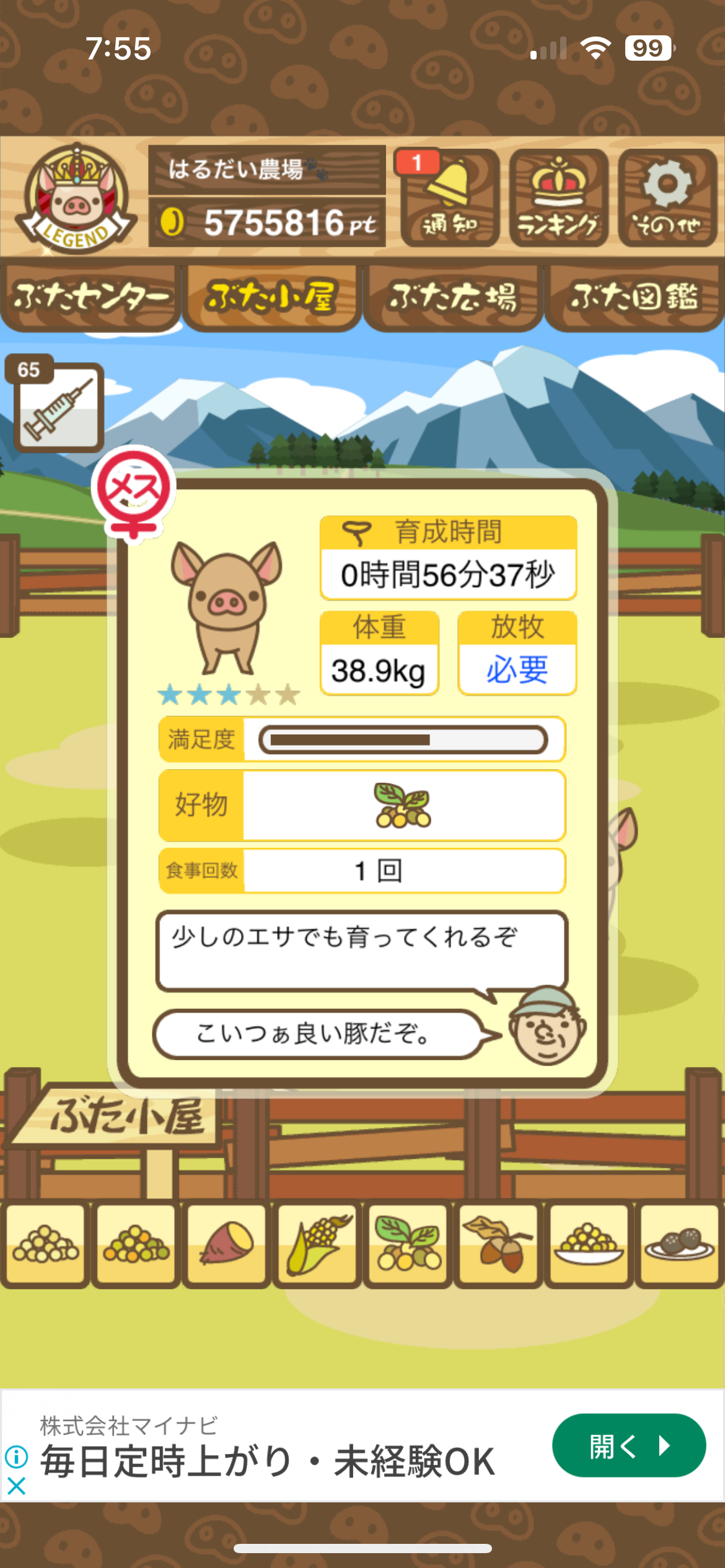Tap the 開く button on the ad
This screenshot has height=1568, width=725.
(x=628, y=1445)
